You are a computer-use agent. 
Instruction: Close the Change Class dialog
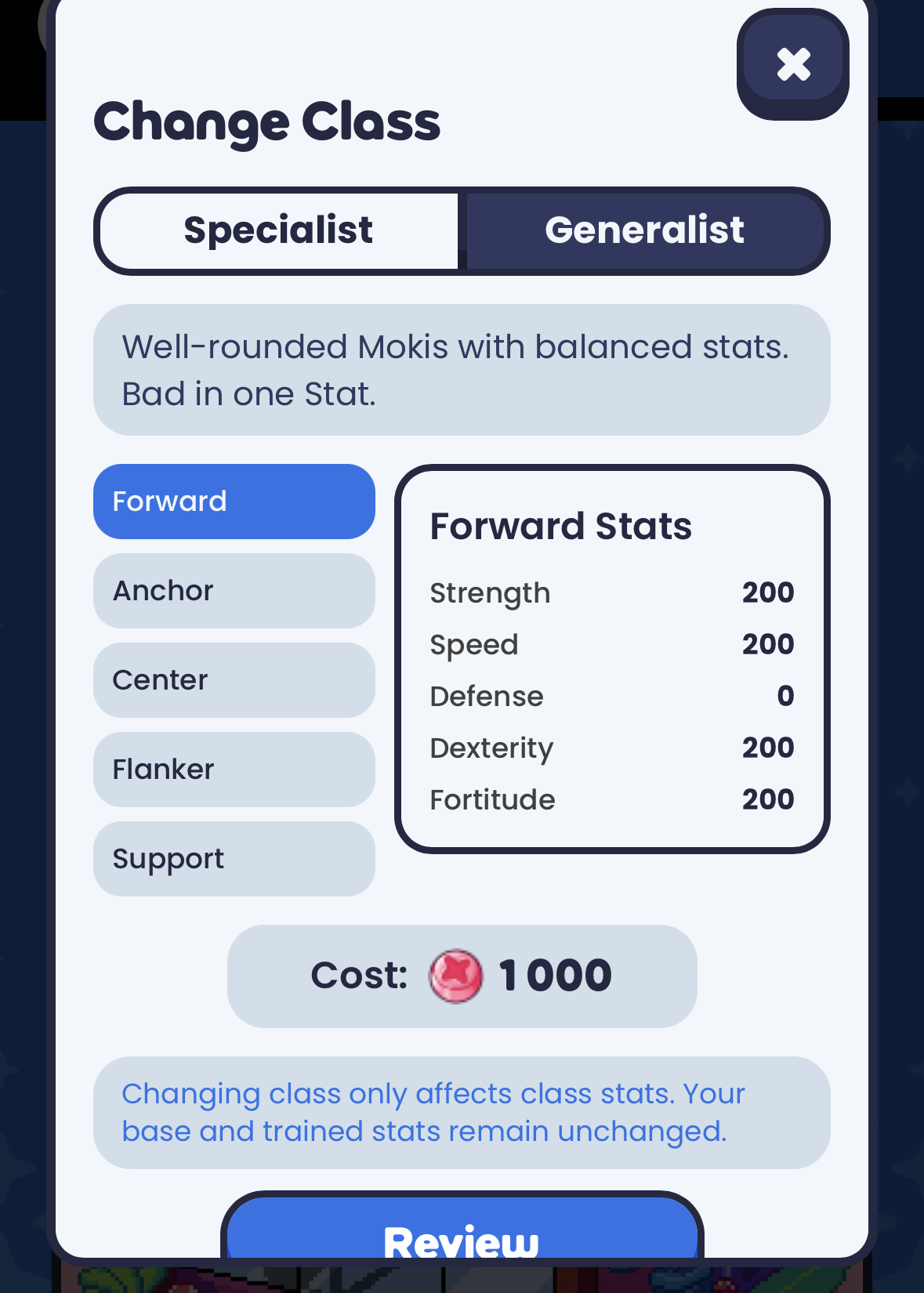click(x=793, y=65)
